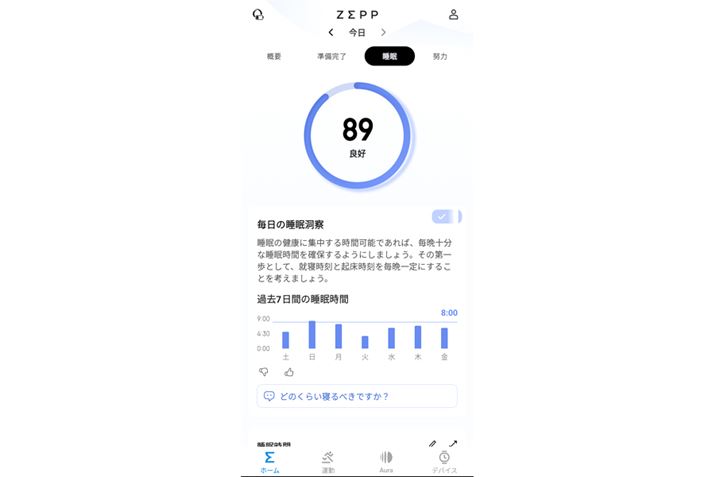Switch to the 準備完了 tab
715x477 pixels.
click(332, 57)
